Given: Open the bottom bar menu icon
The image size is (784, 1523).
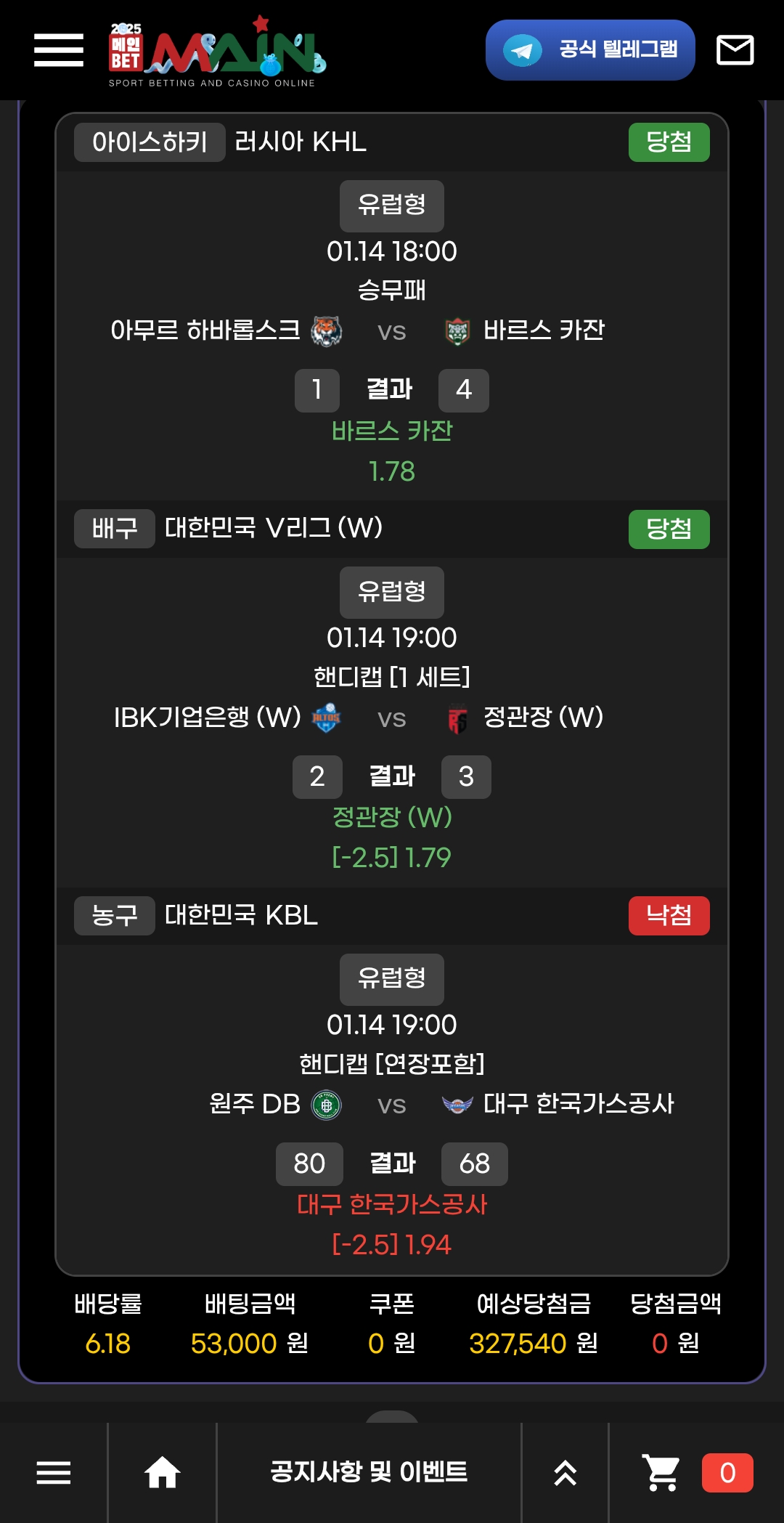Looking at the screenshot, I should point(54,1473).
